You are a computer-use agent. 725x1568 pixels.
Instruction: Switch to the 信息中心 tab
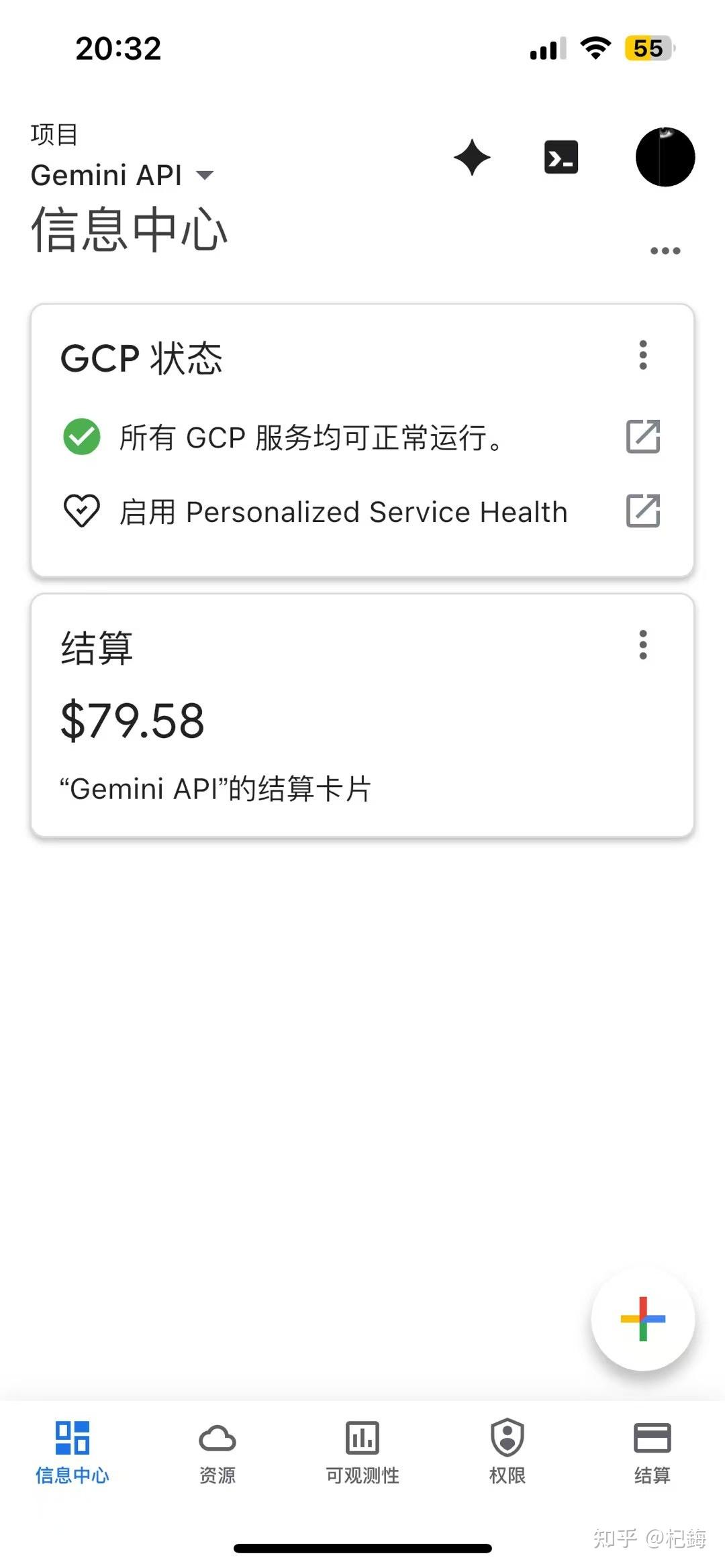72,1451
